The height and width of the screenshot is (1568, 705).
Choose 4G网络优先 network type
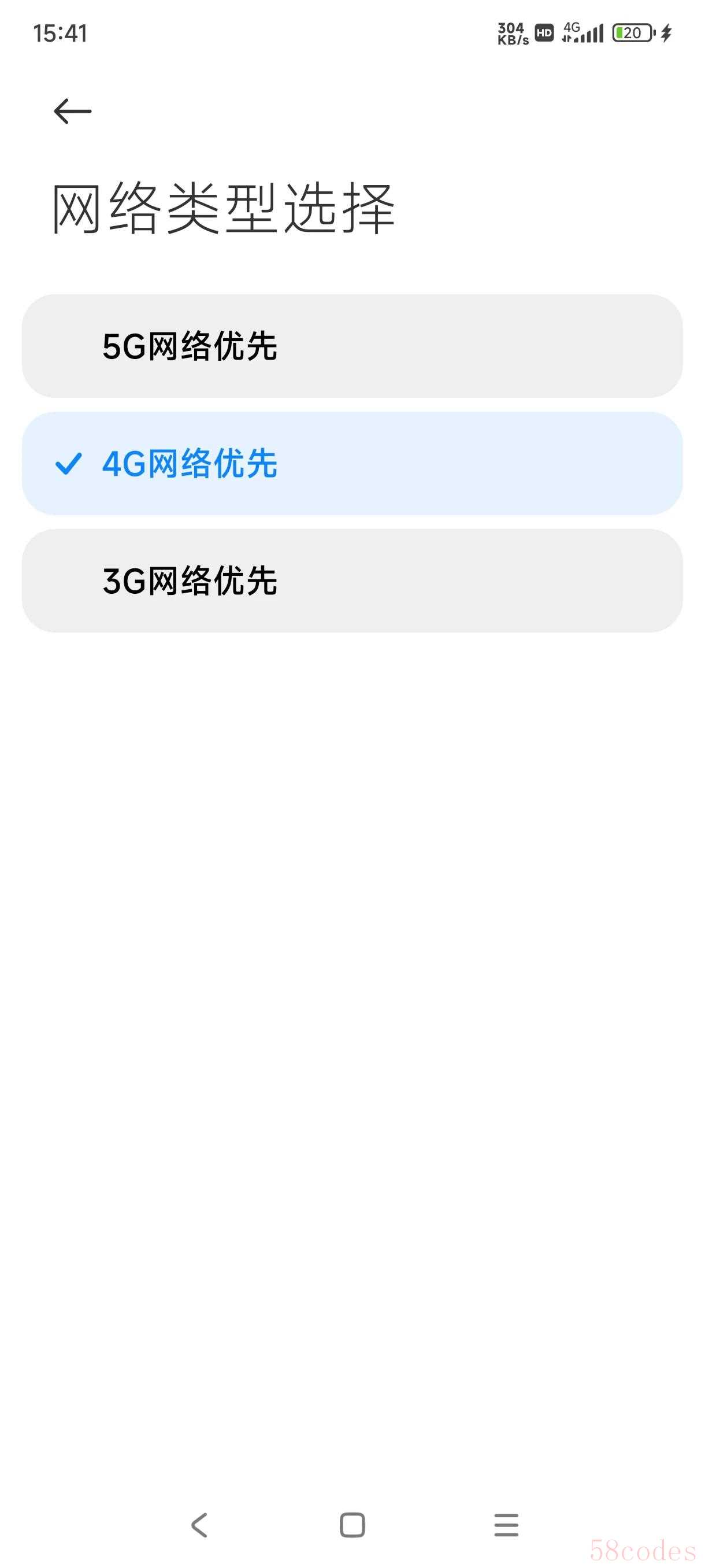[351, 464]
